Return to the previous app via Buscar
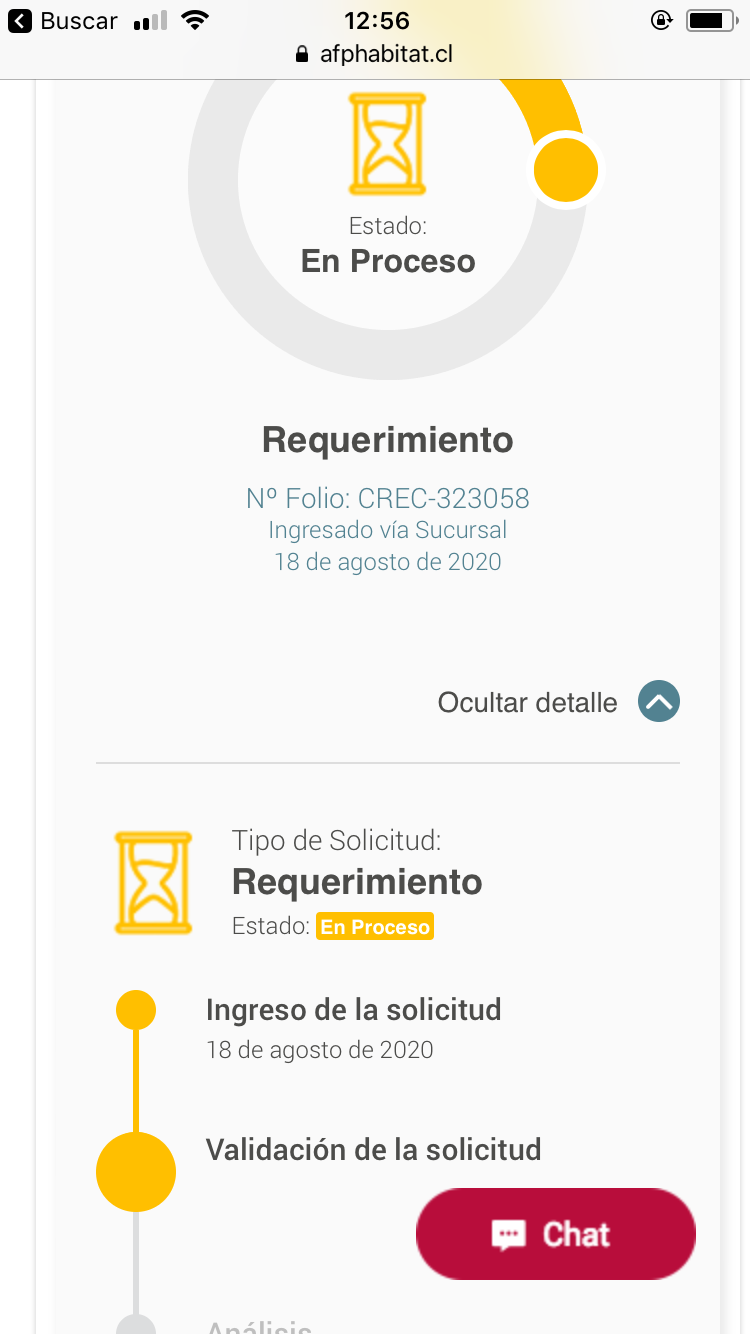 63,21
